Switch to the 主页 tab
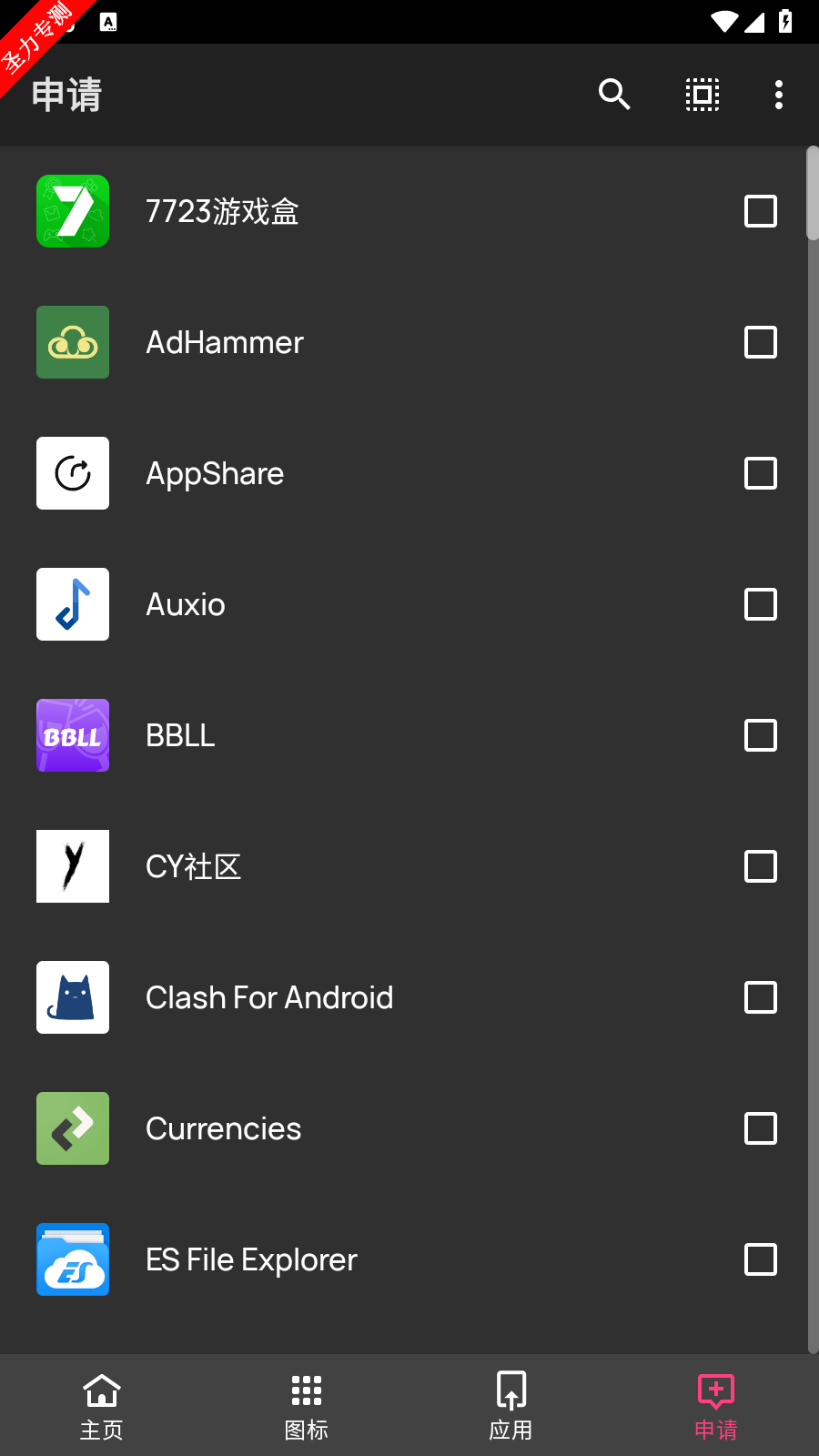Viewport: 819px width, 1456px height. [x=102, y=1406]
